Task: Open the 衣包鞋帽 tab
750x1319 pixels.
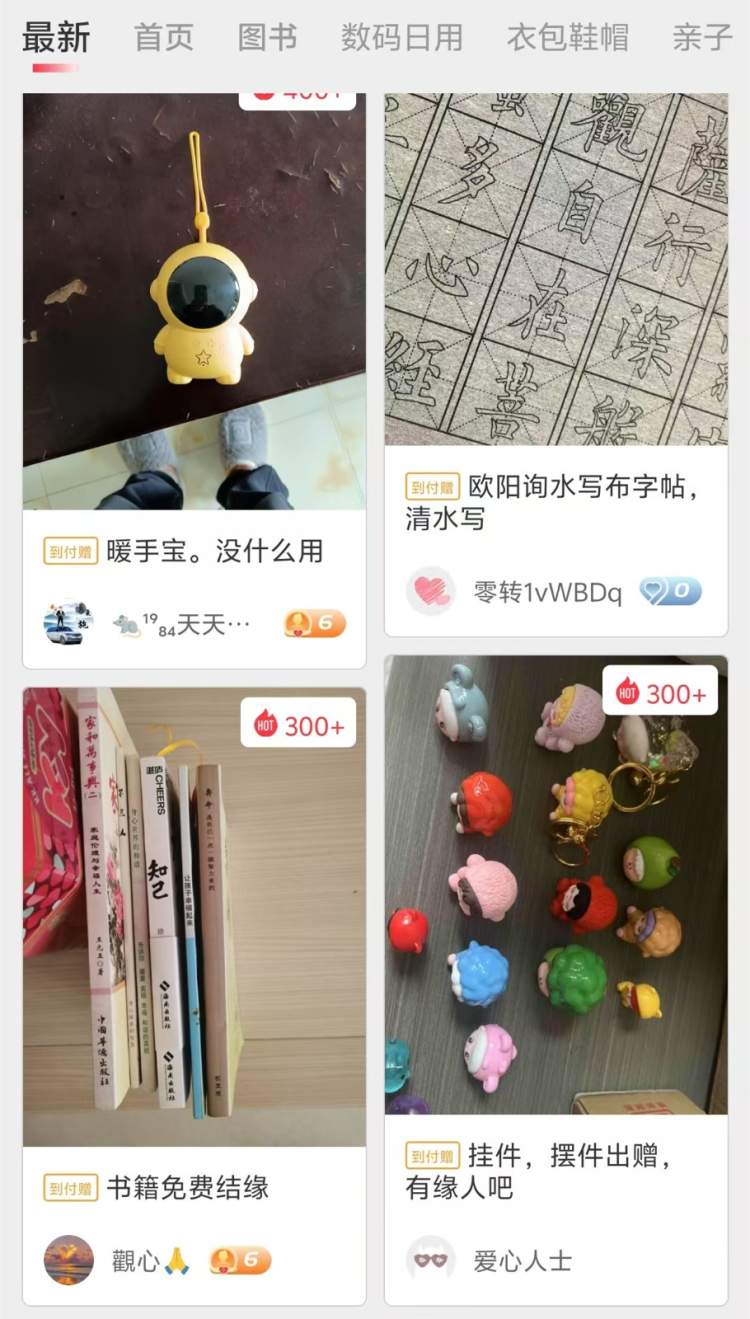Action: (x=567, y=37)
